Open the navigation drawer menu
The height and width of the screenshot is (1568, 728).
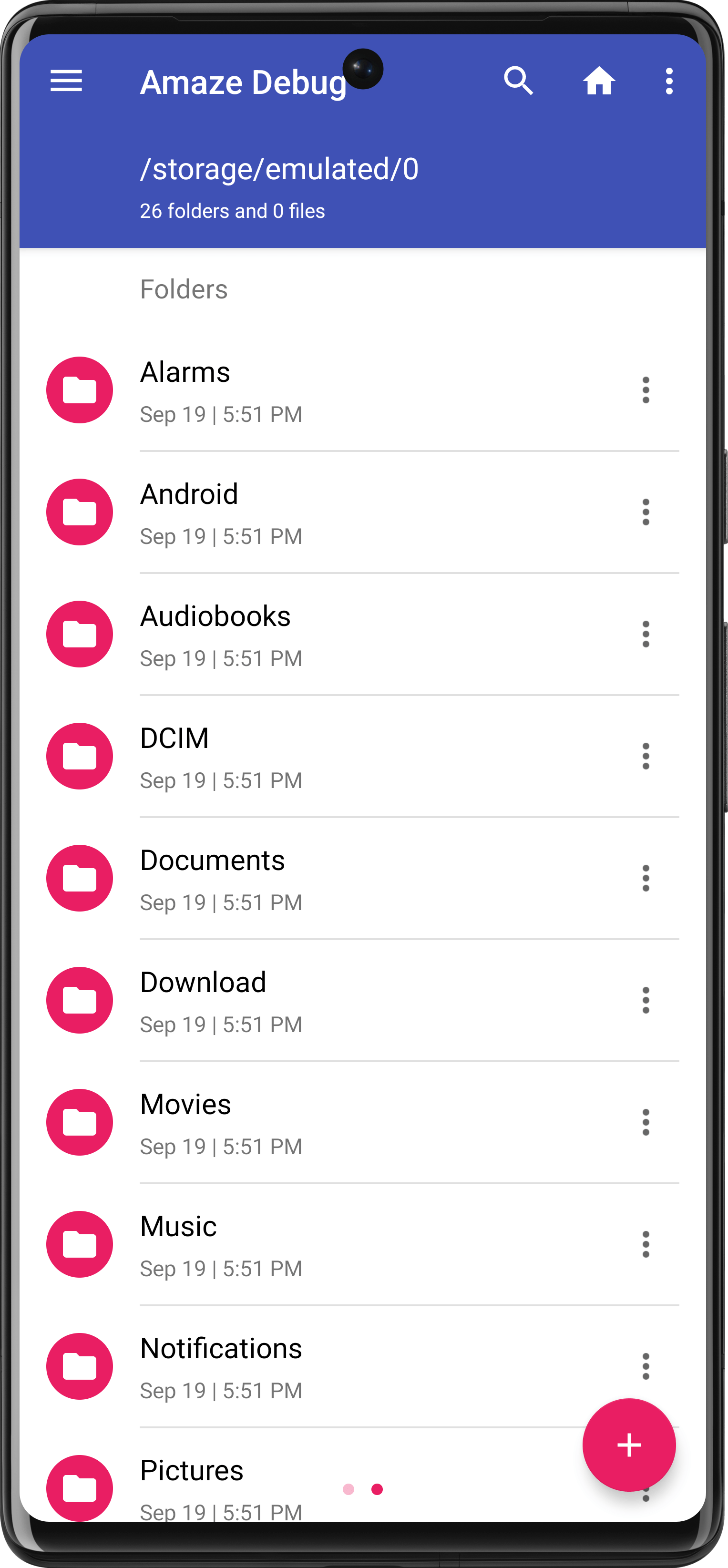click(x=66, y=81)
